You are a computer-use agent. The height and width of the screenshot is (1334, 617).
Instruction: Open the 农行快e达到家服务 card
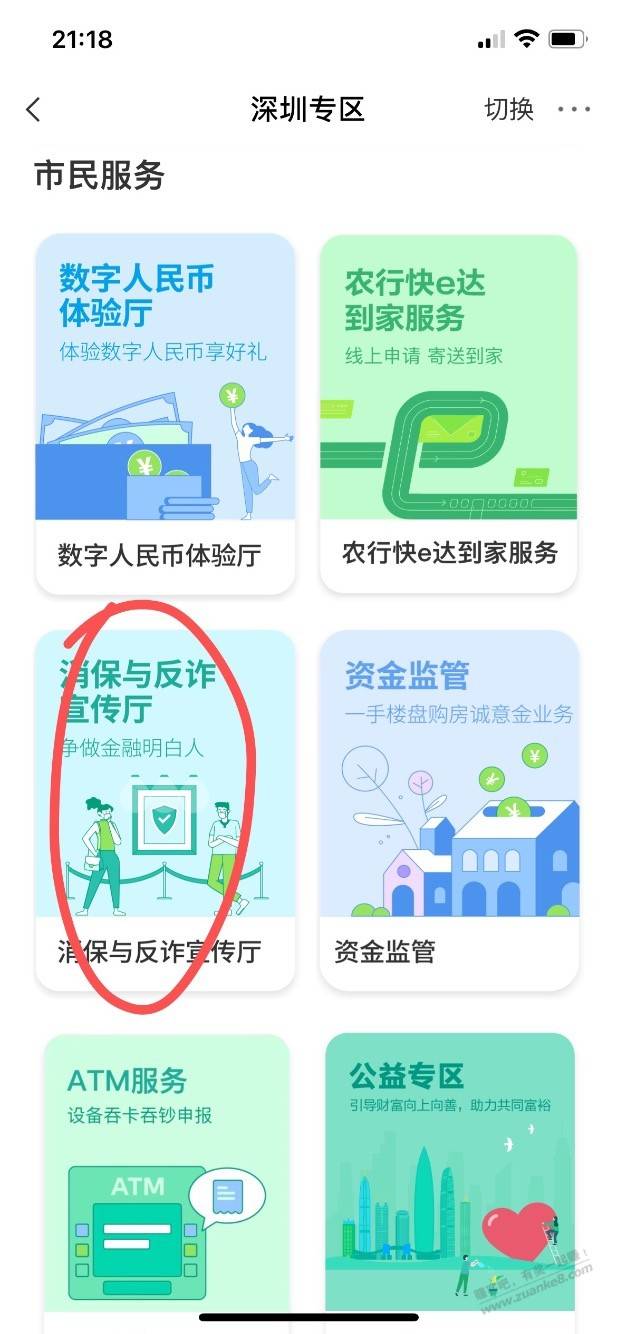(x=449, y=413)
